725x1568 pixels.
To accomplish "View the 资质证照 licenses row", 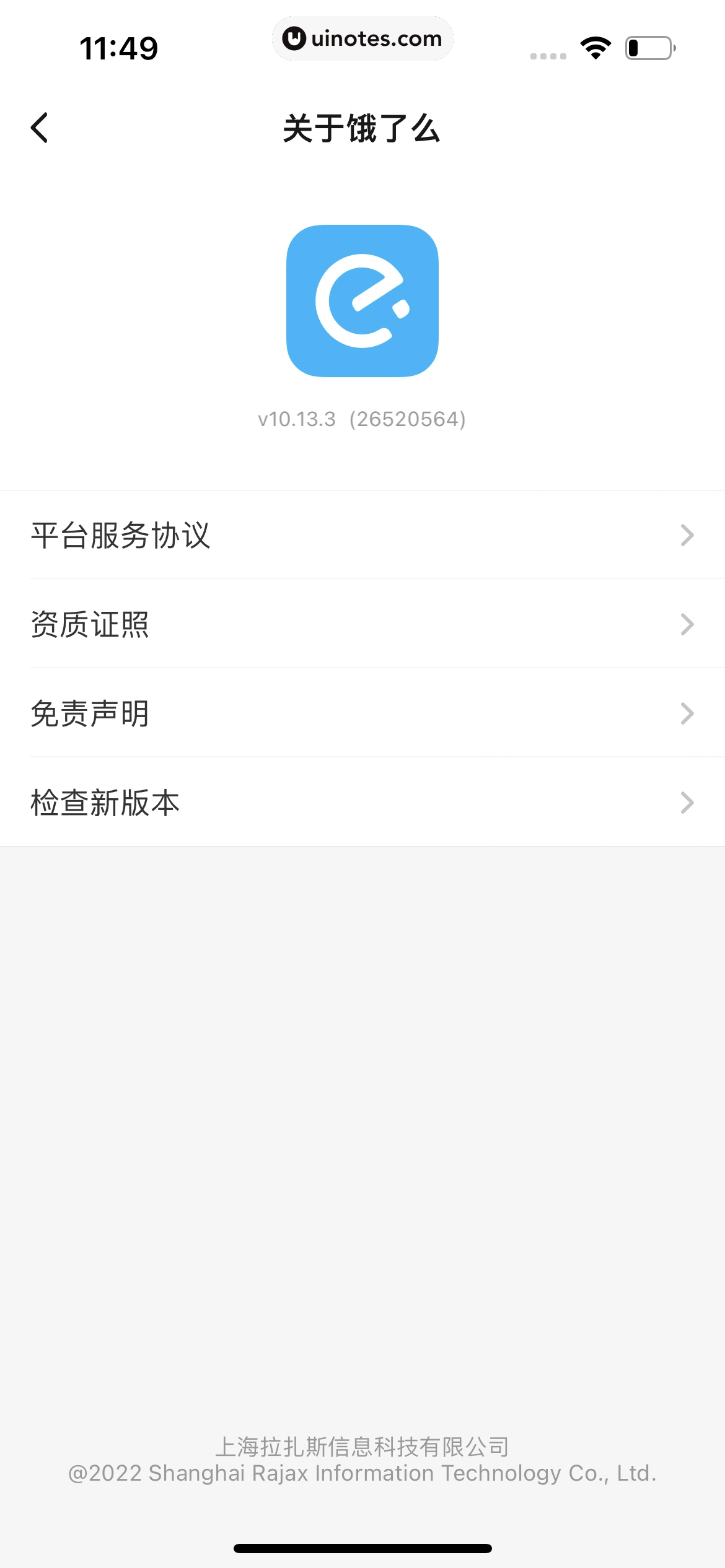I will [362, 624].
